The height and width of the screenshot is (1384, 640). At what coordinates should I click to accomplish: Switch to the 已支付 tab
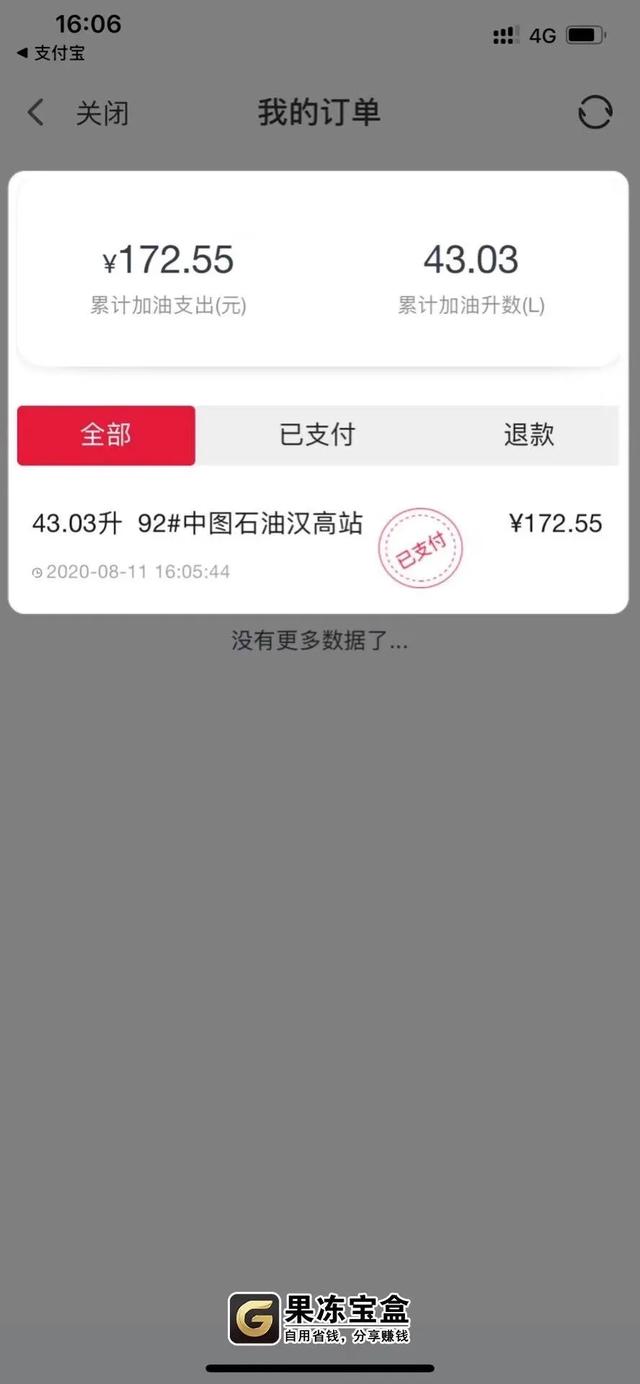click(317, 435)
